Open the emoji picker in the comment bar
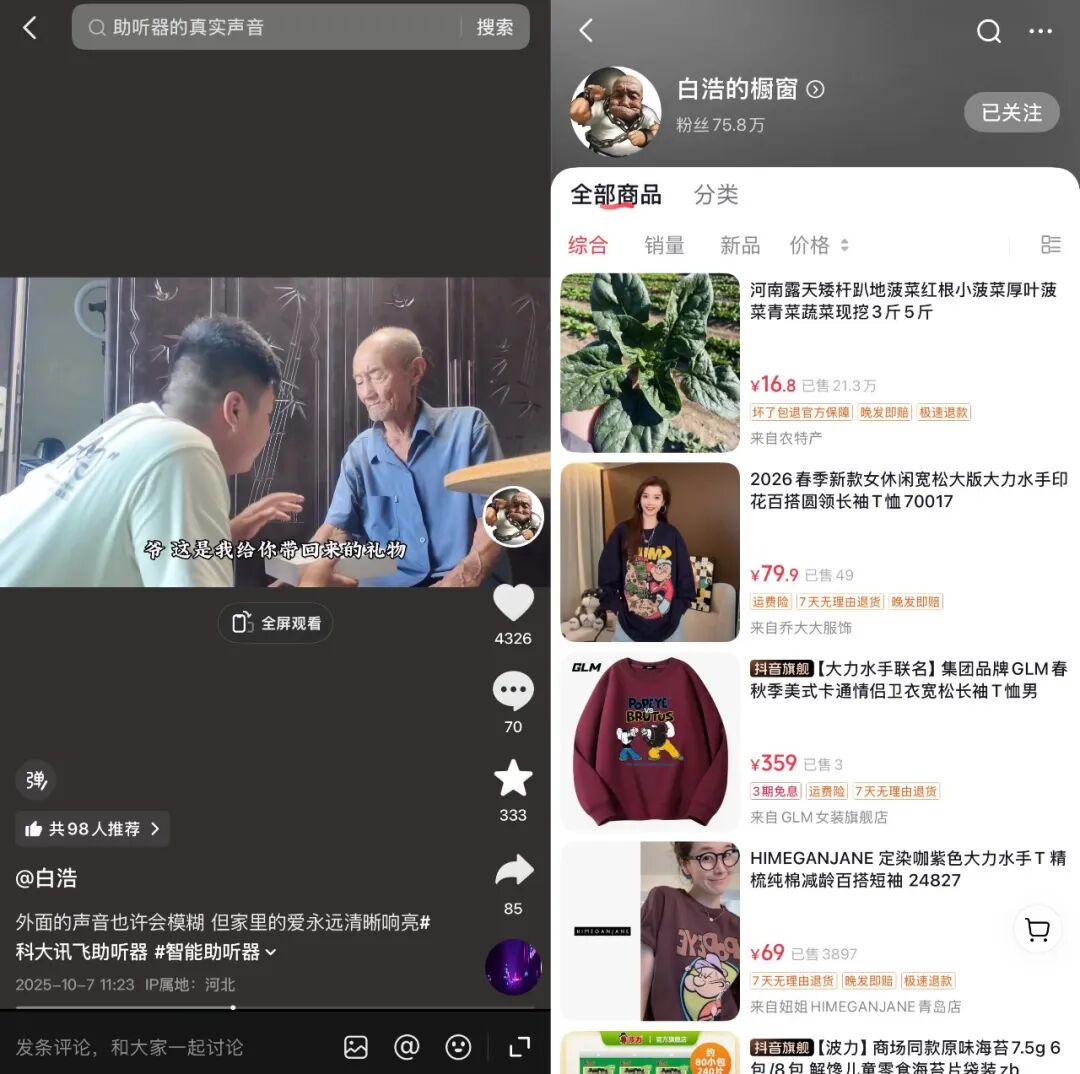The height and width of the screenshot is (1074, 1080). pyautogui.click(x=458, y=1047)
